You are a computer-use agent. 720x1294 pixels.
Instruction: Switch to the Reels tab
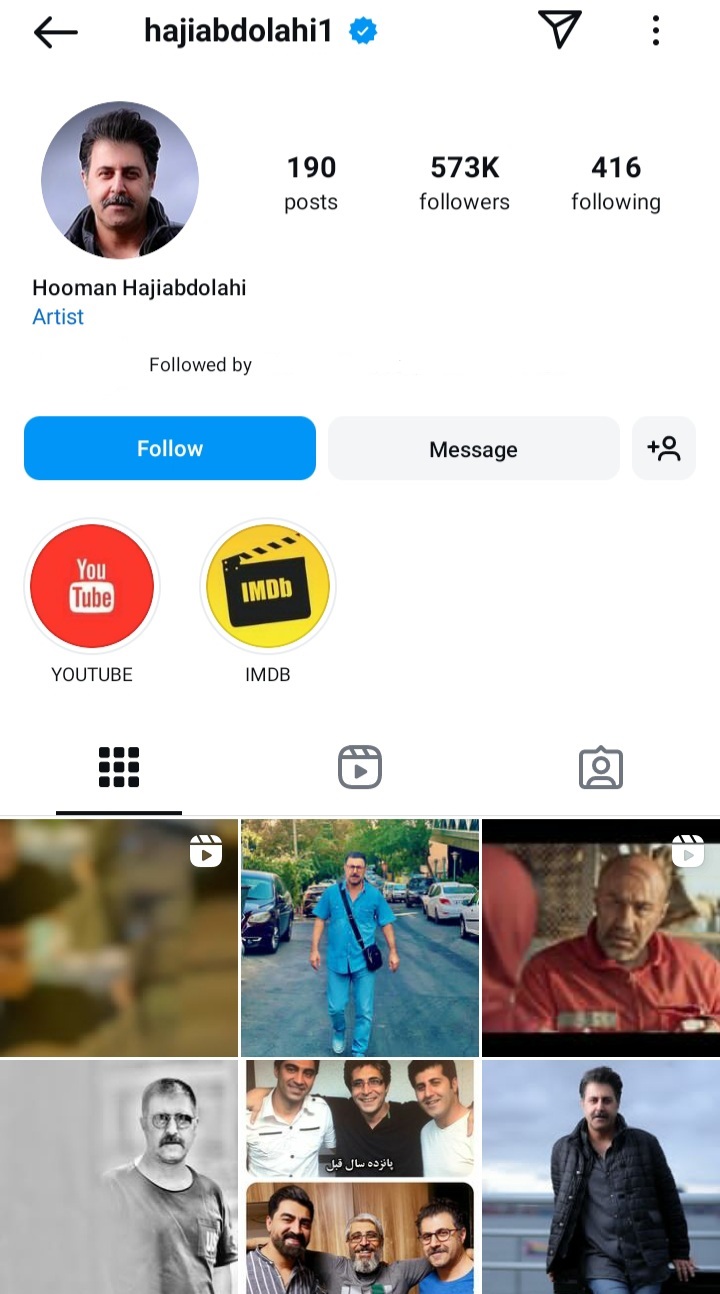[x=360, y=768]
